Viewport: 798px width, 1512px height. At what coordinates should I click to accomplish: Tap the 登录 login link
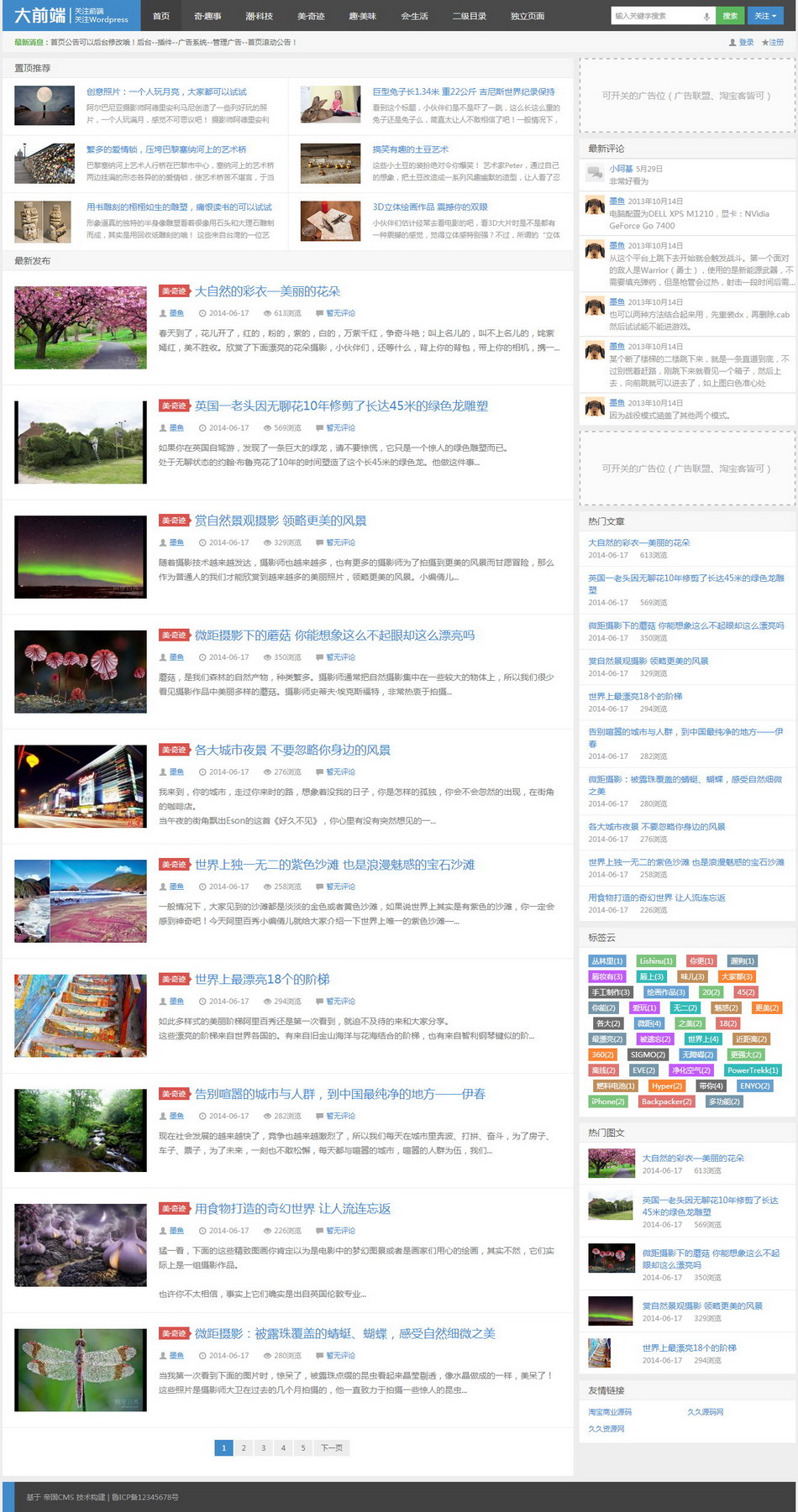(746, 42)
